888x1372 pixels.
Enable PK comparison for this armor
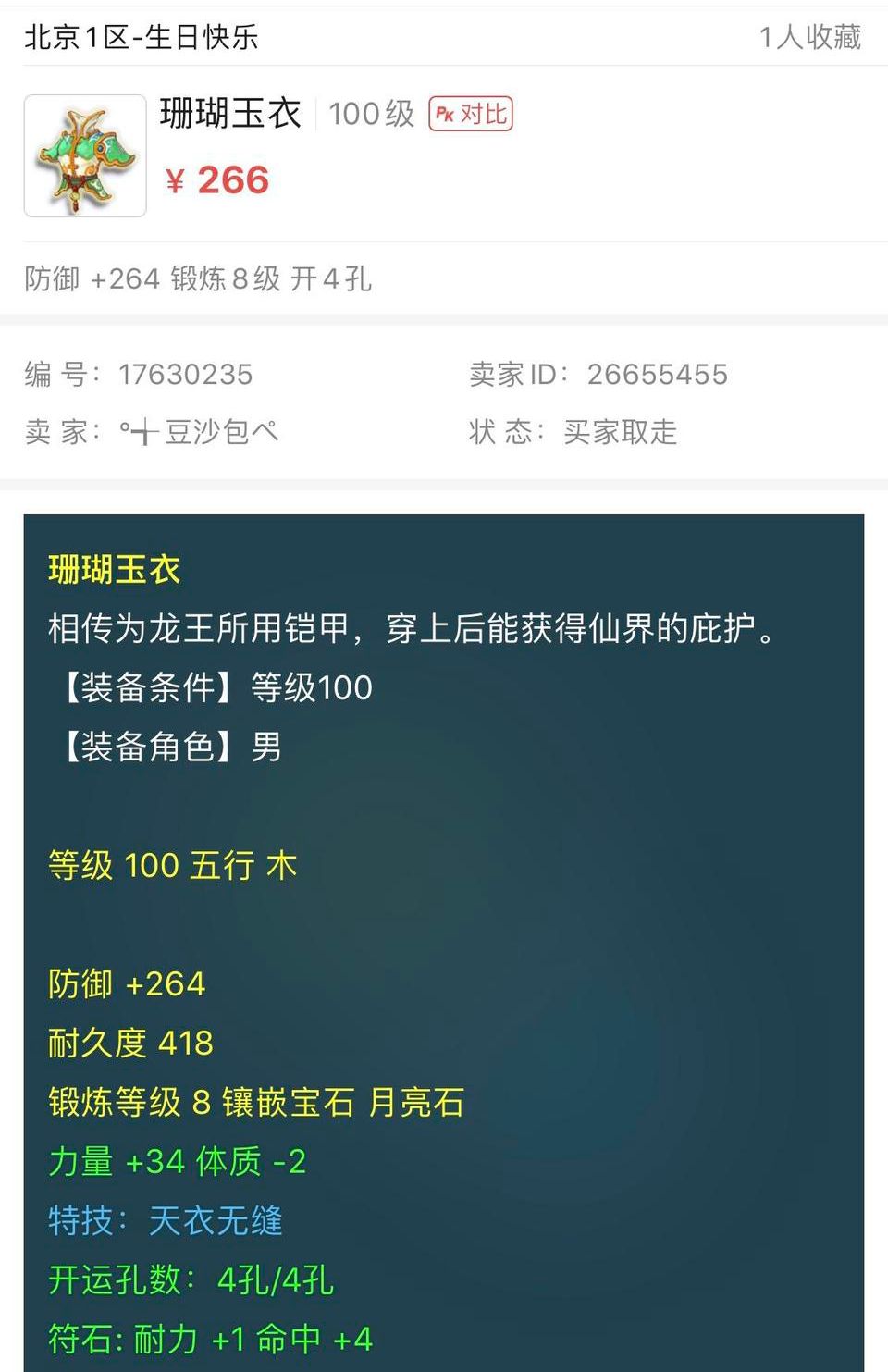coord(470,113)
